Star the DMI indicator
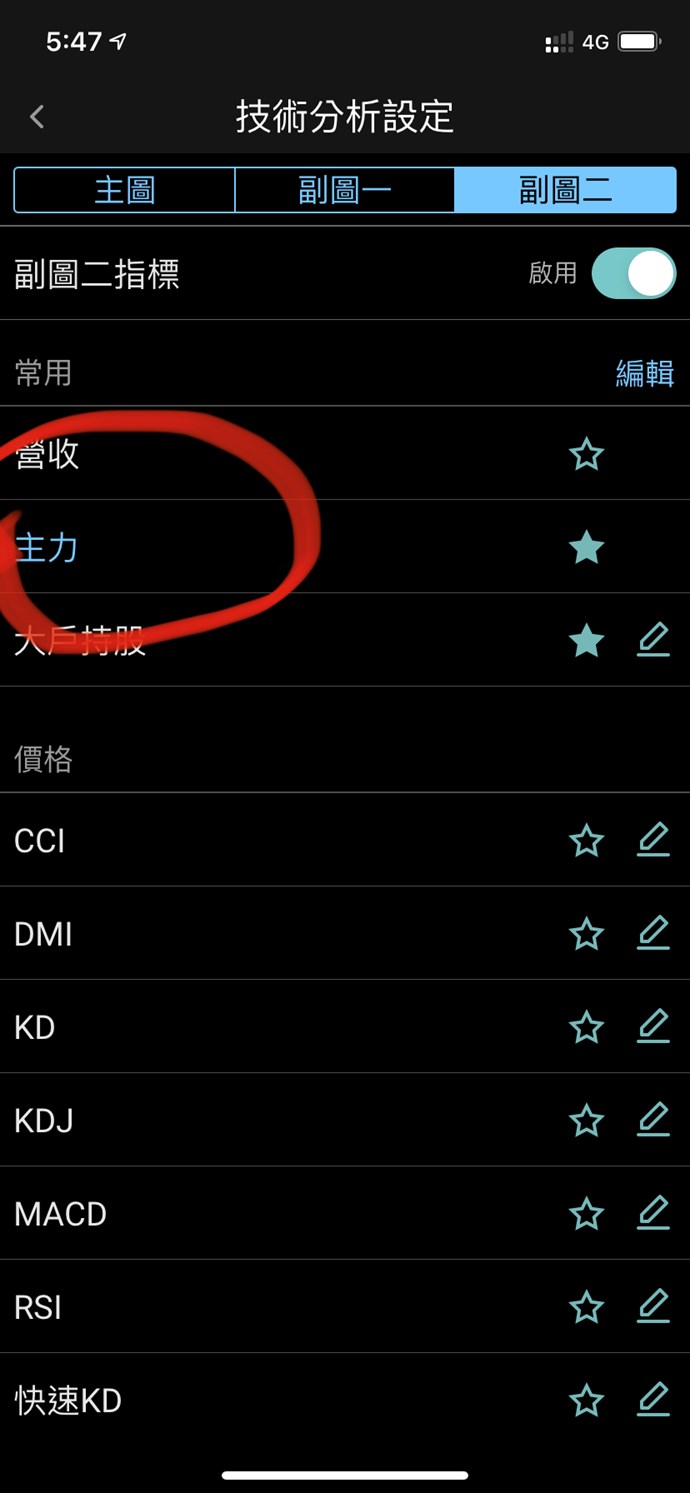This screenshot has width=690, height=1493. (x=586, y=934)
